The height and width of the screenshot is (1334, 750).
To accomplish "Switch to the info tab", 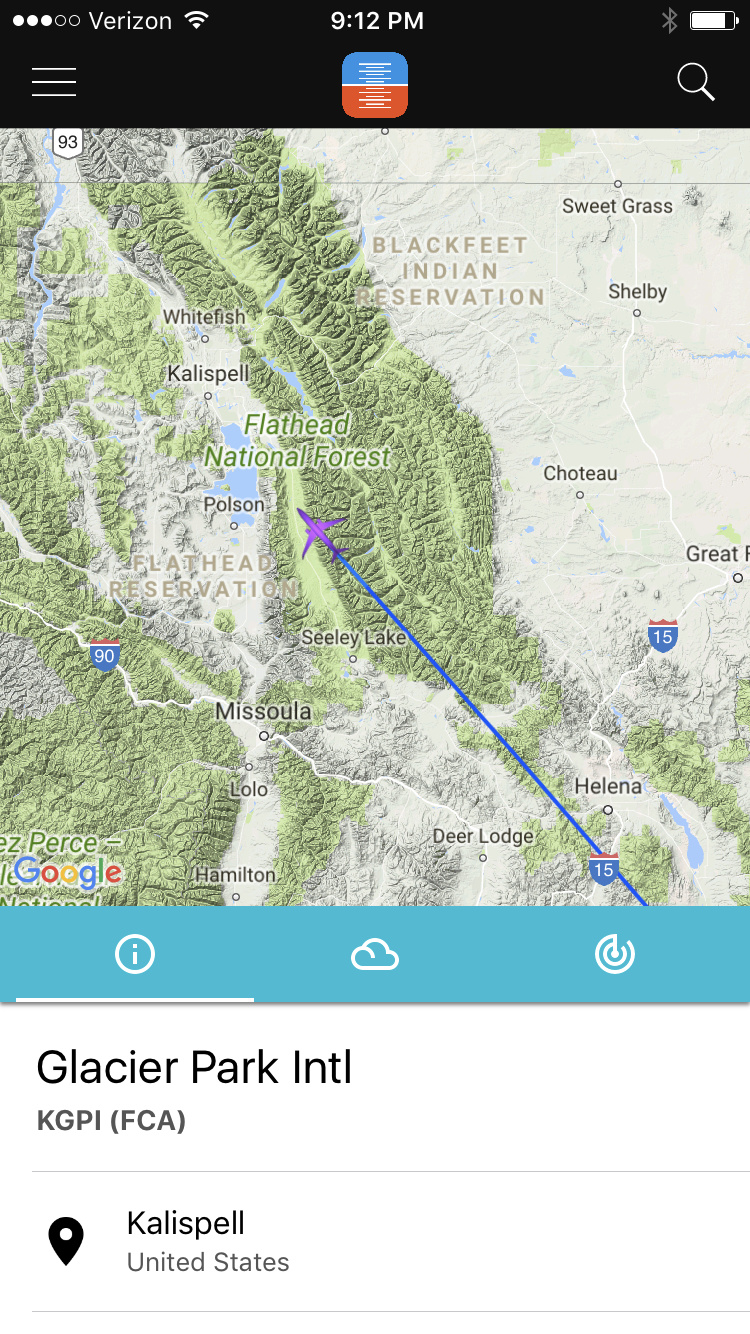I will click(x=135, y=955).
